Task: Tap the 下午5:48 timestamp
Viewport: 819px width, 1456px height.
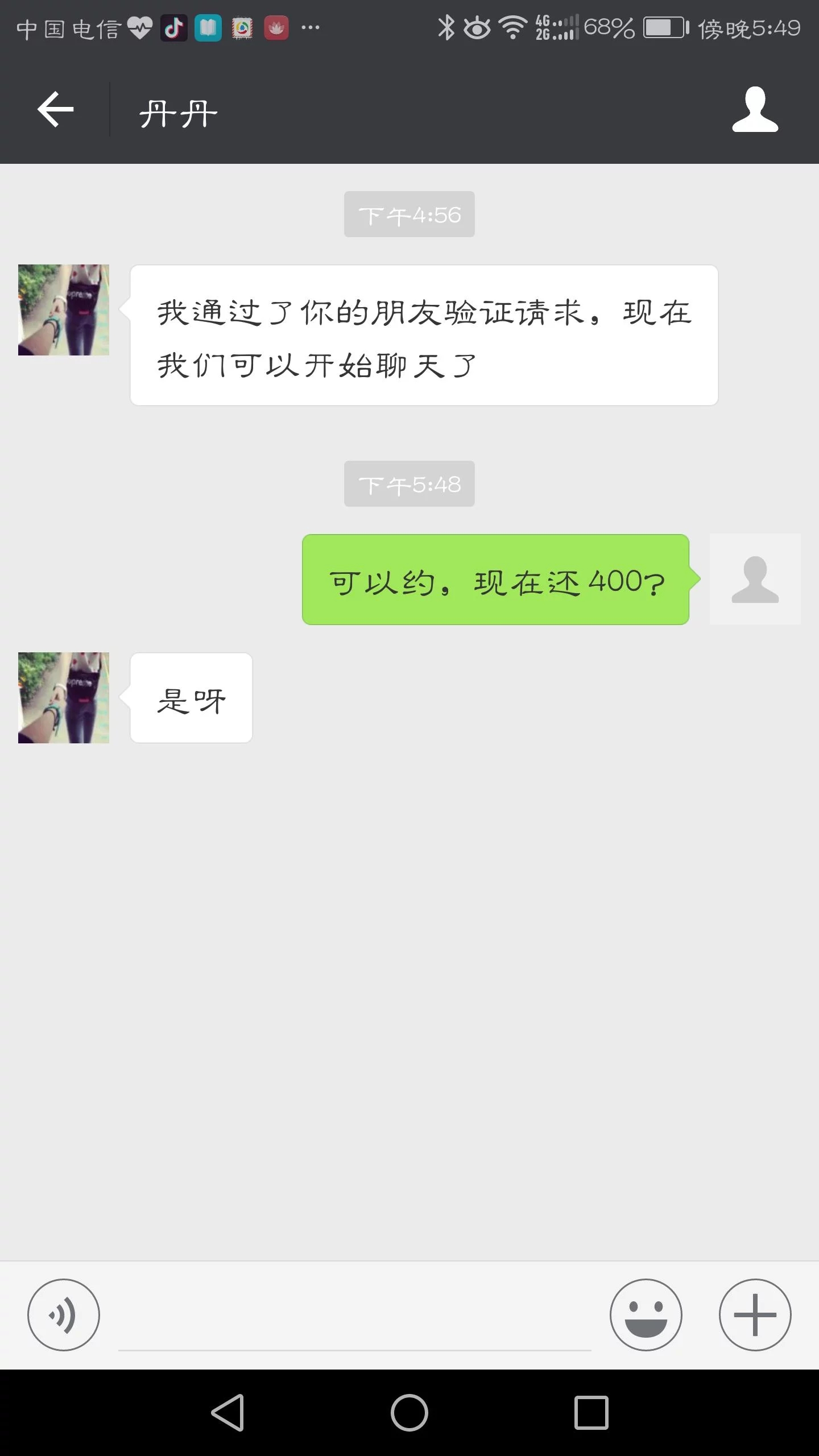Action: click(409, 483)
